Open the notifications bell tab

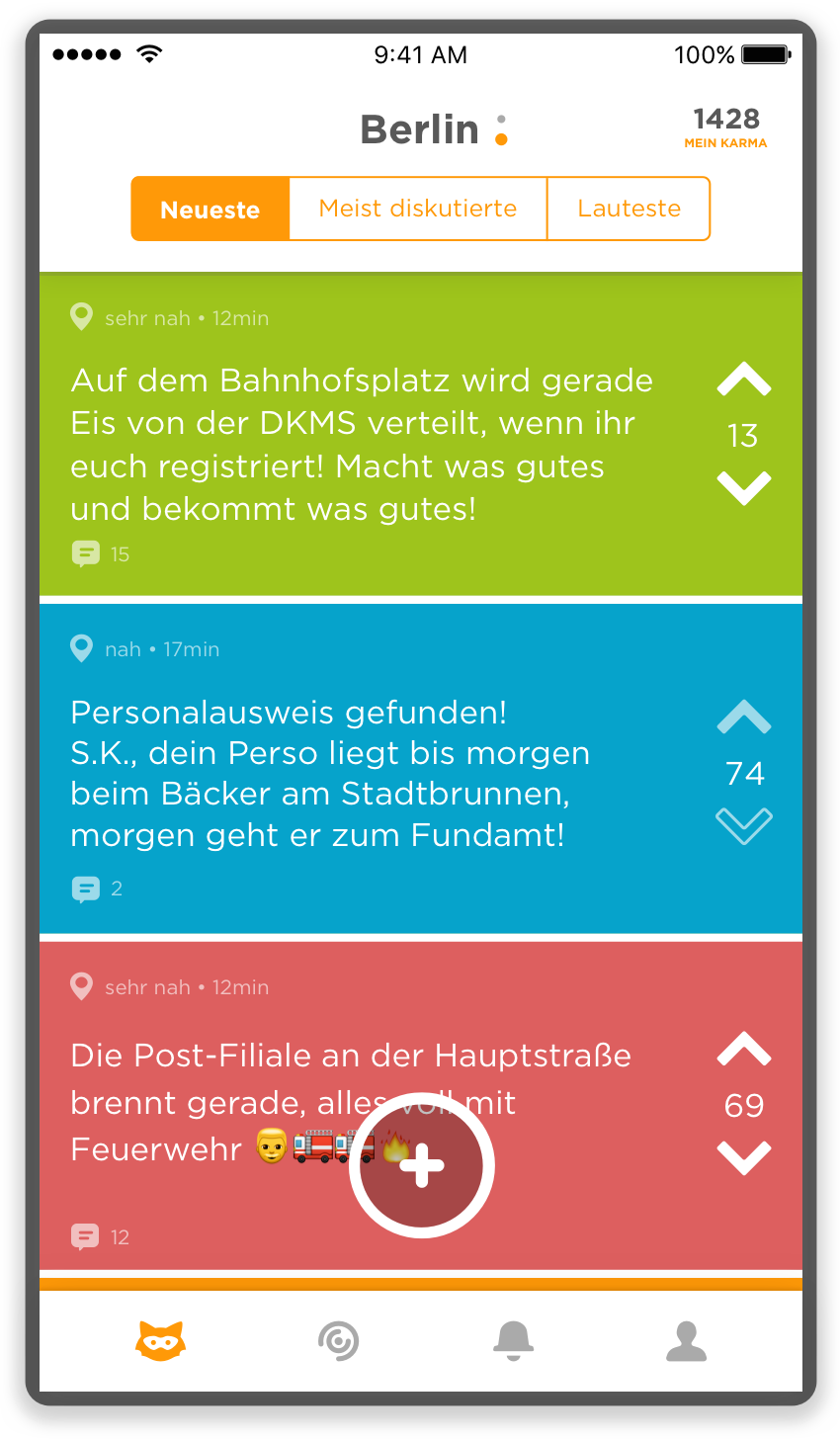(x=514, y=1341)
